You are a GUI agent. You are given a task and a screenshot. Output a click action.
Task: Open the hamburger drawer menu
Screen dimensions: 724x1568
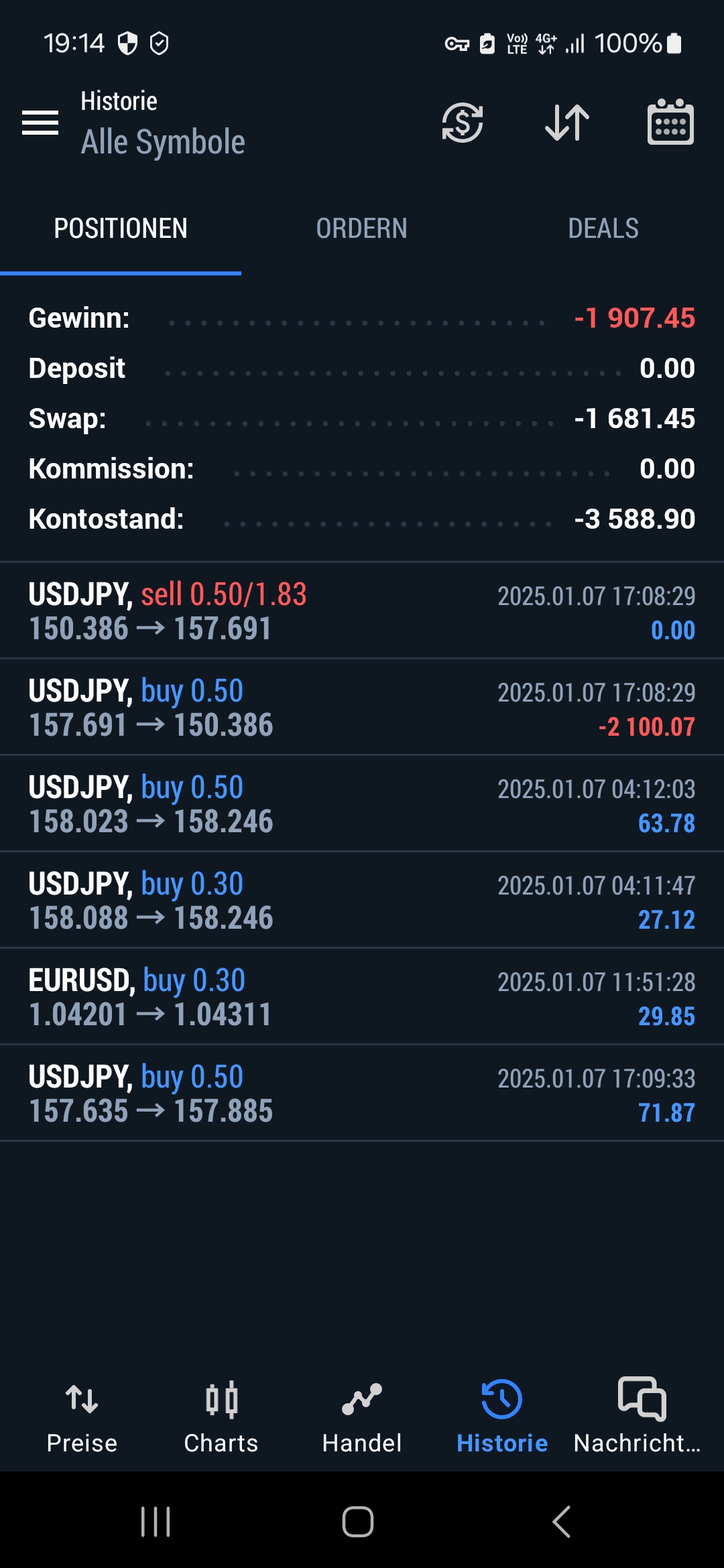tap(40, 123)
